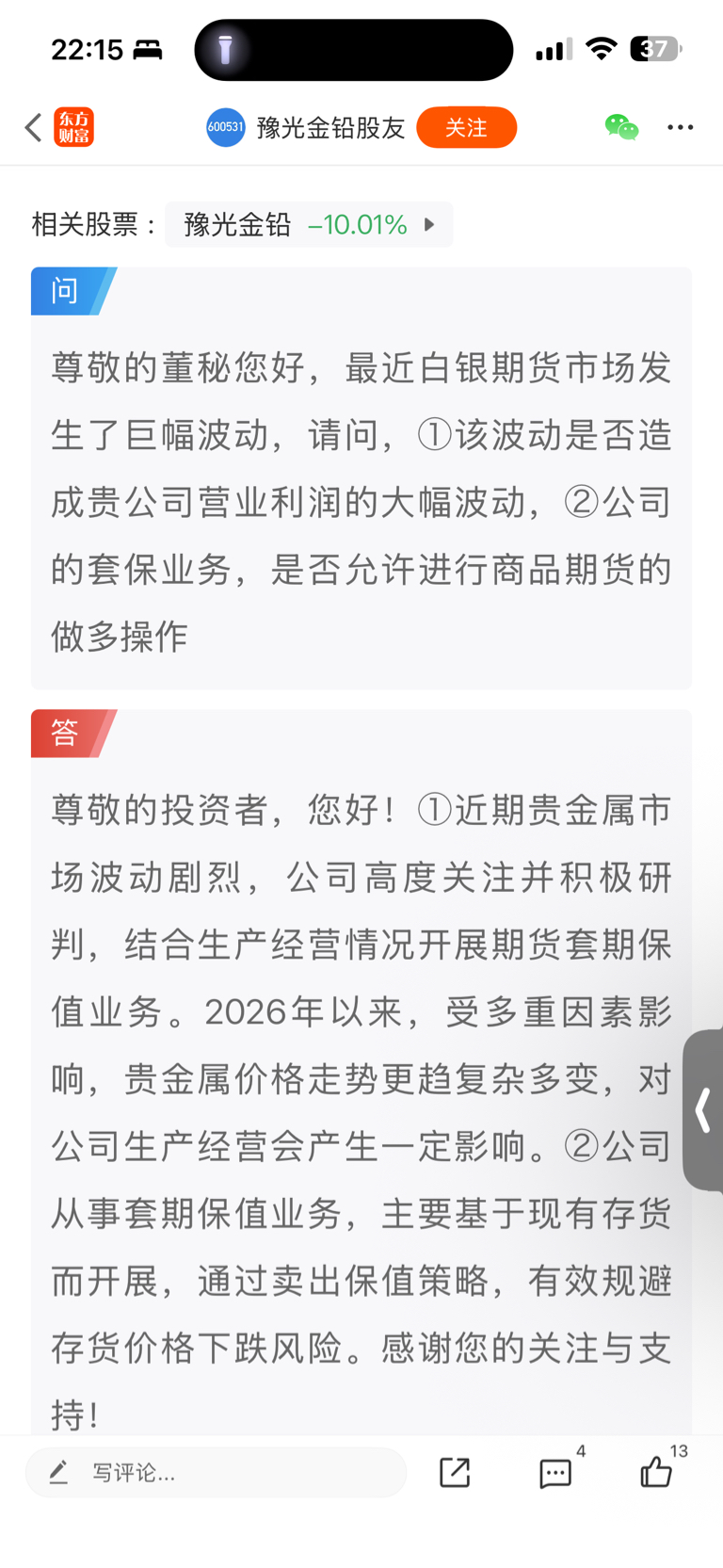This screenshot has width=723, height=1568.
Task: Share this post via WeChat icon
Action: pyautogui.click(x=621, y=127)
